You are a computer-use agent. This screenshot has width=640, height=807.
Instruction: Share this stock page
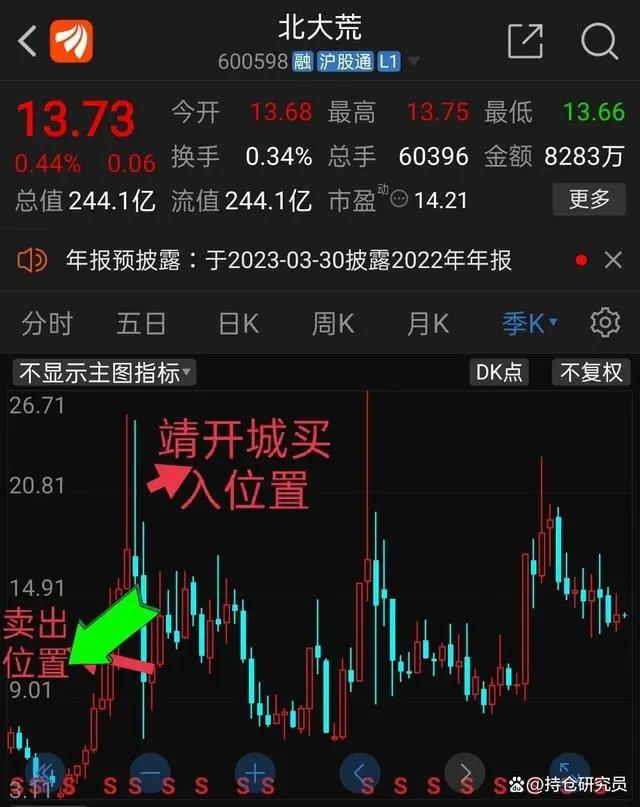[x=525, y=41]
